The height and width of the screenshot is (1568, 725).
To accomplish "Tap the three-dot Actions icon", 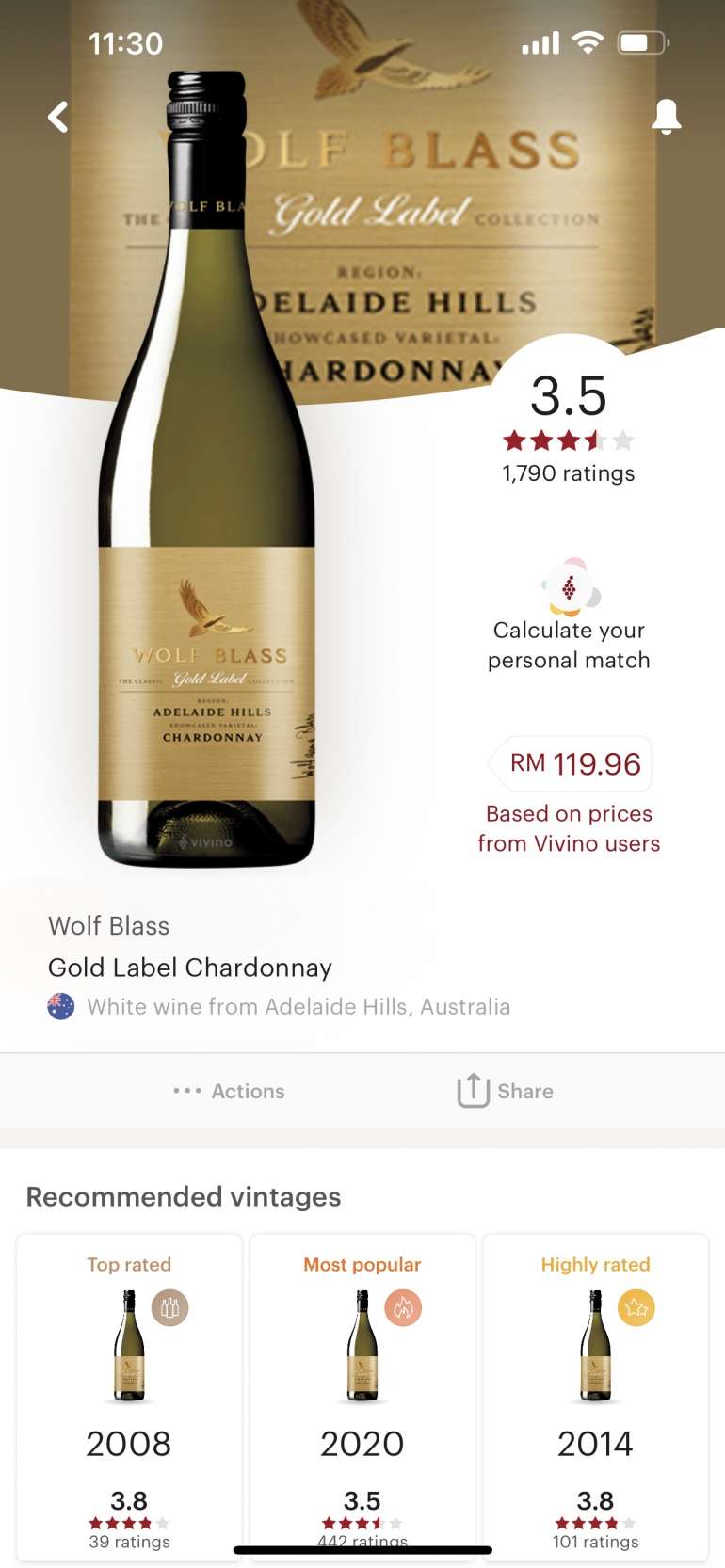I will 186,1090.
